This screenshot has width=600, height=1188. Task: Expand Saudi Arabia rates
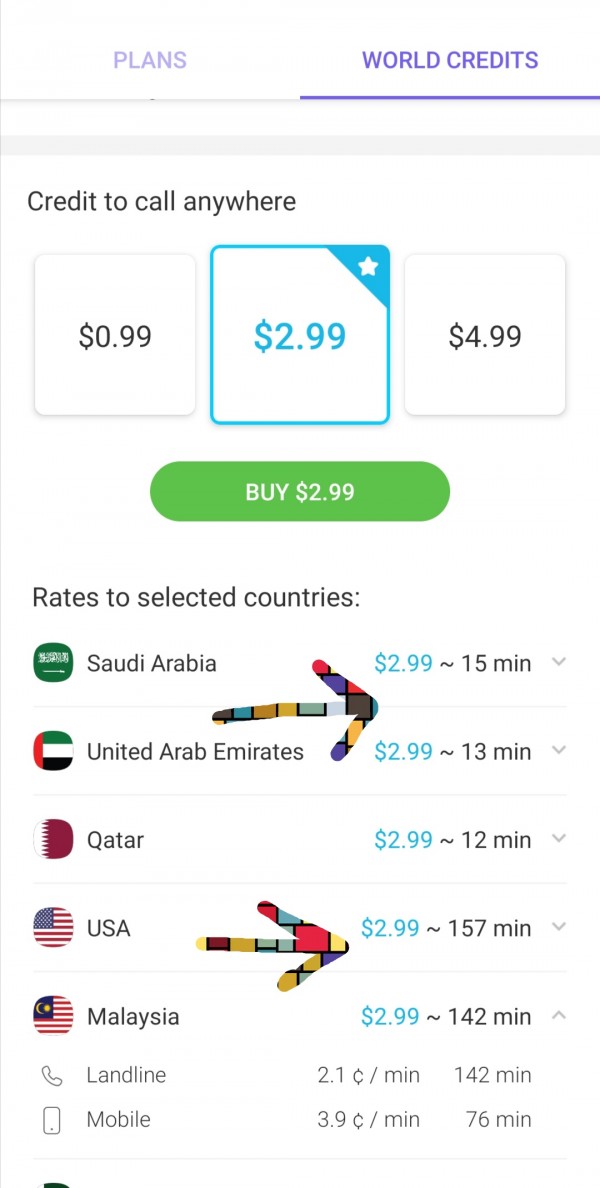(559, 662)
